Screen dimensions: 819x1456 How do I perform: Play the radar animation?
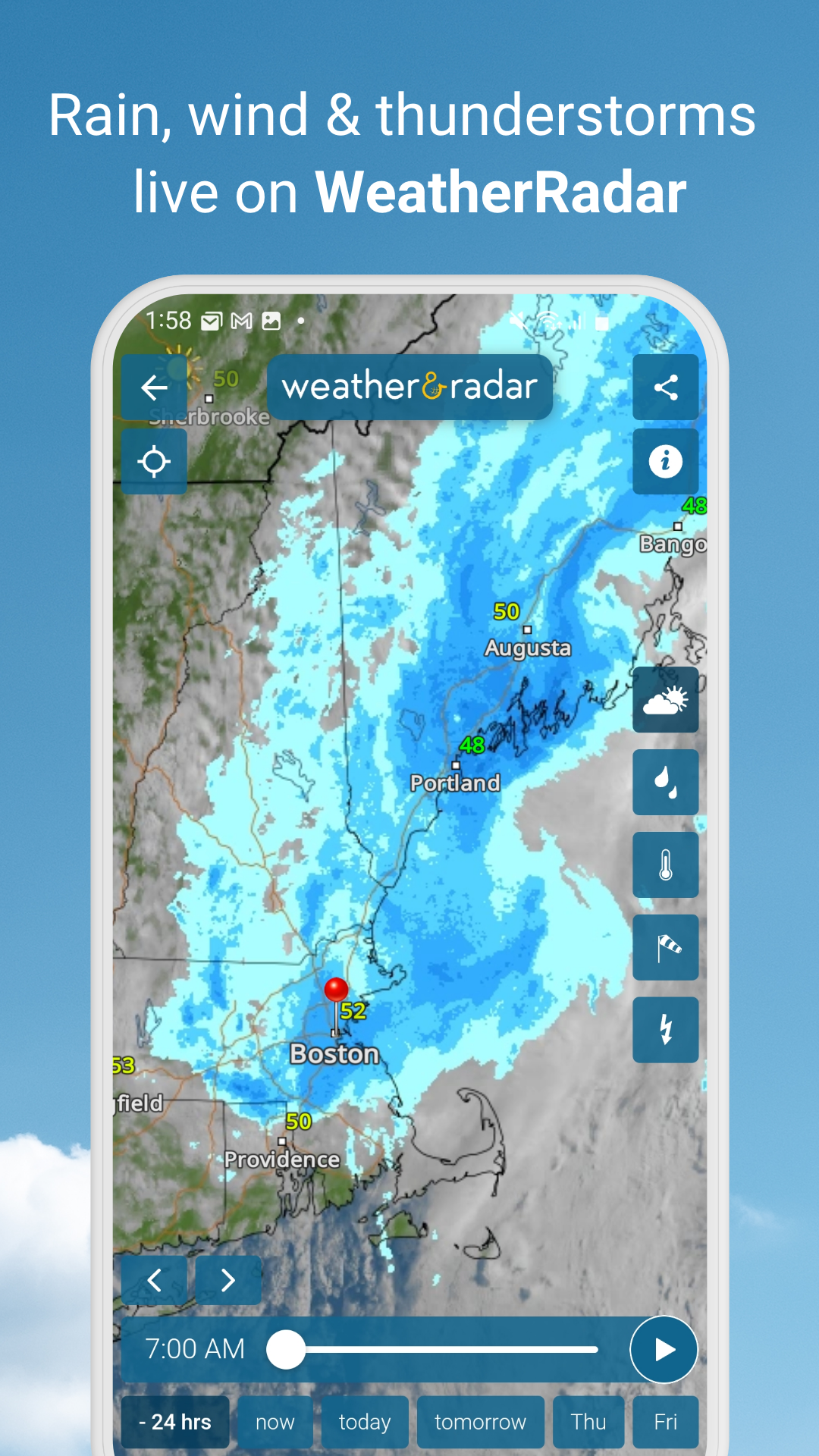[x=663, y=1349]
